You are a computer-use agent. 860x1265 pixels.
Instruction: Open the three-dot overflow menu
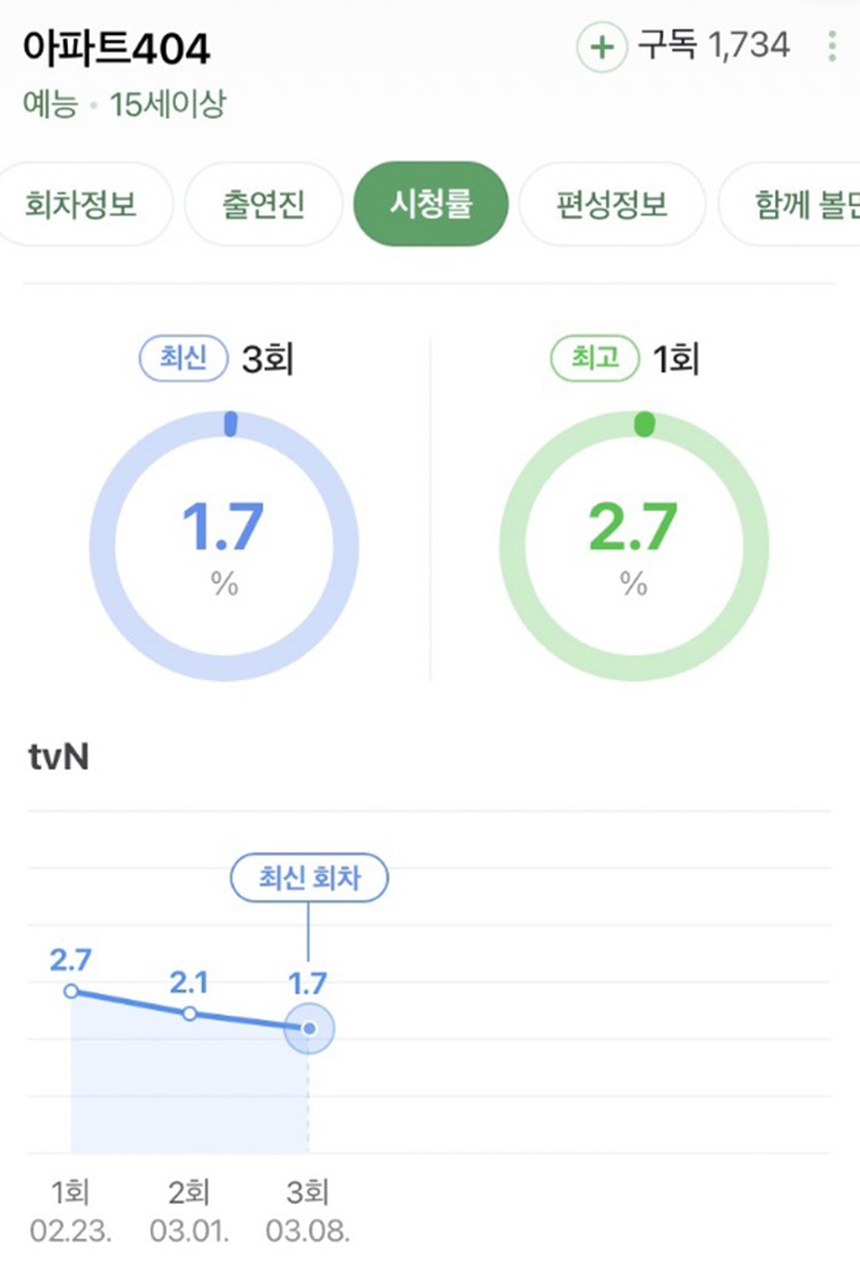pos(832,47)
